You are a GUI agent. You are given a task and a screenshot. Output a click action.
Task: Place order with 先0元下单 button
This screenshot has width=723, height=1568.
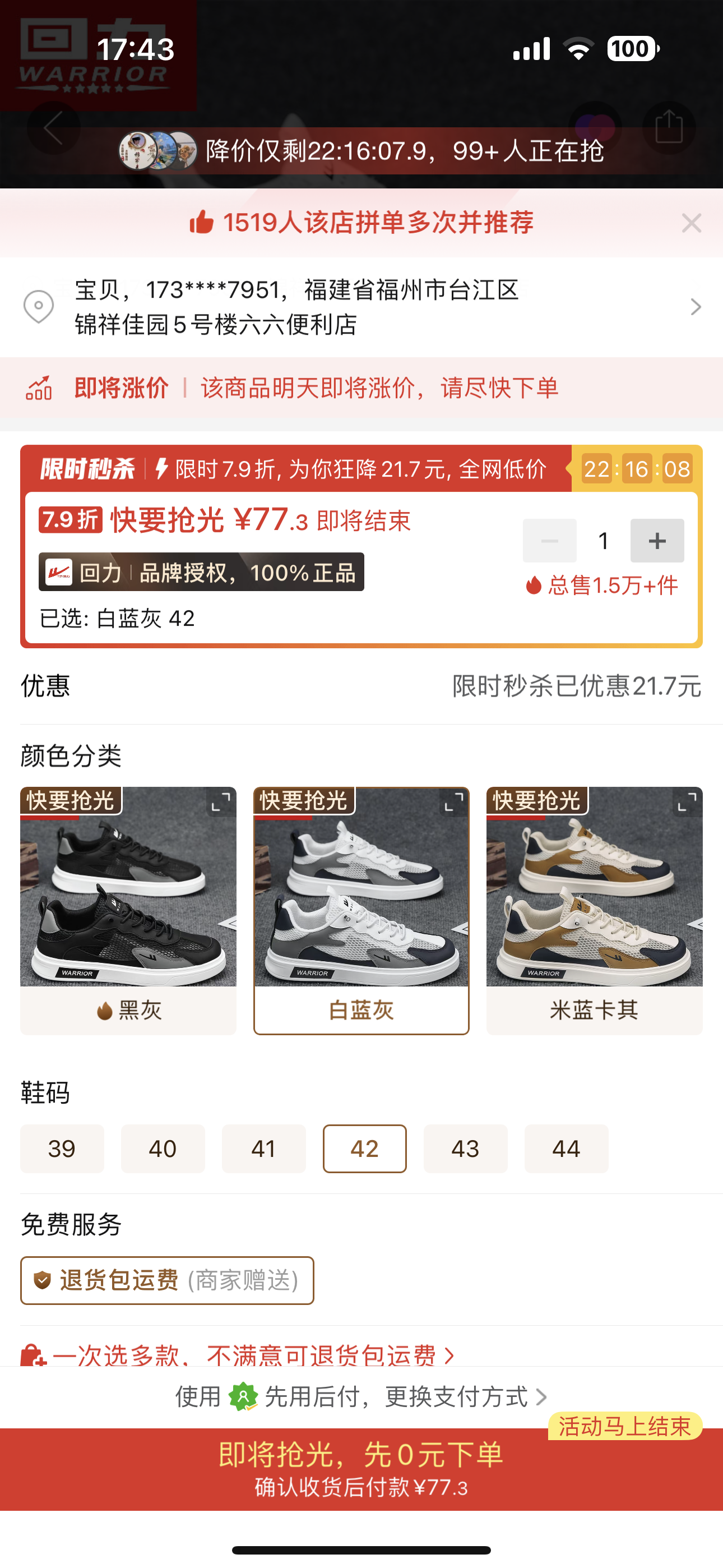[x=361, y=1468]
